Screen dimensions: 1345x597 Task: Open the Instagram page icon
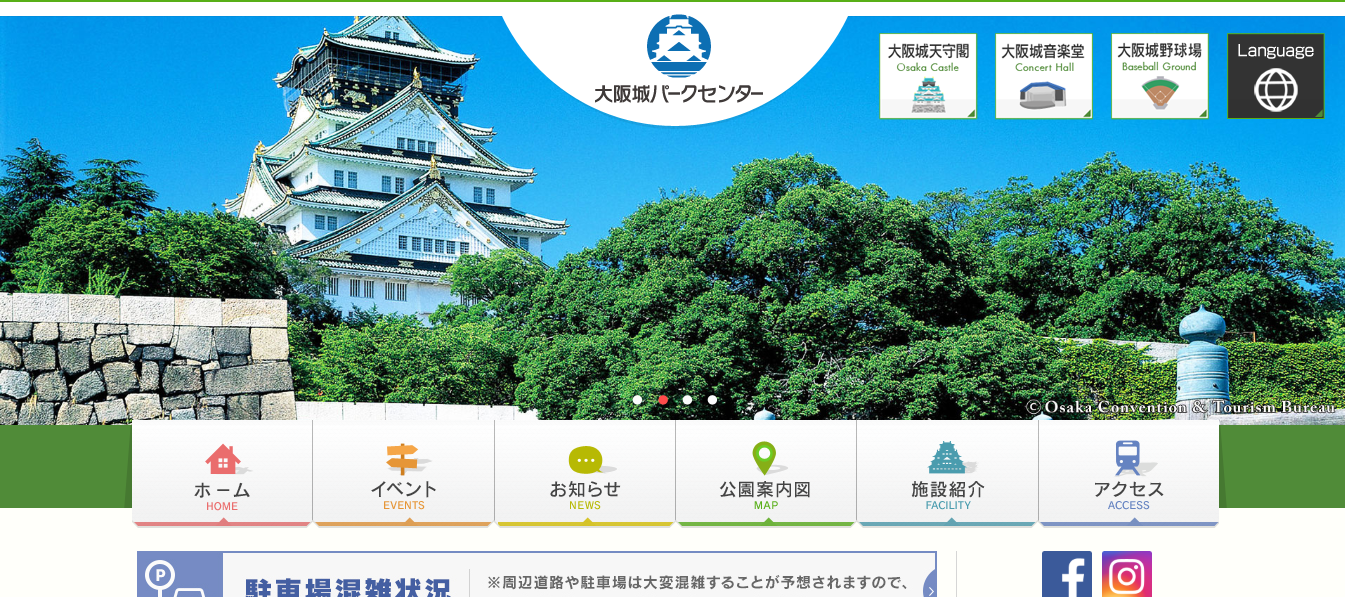(x=1127, y=575)
